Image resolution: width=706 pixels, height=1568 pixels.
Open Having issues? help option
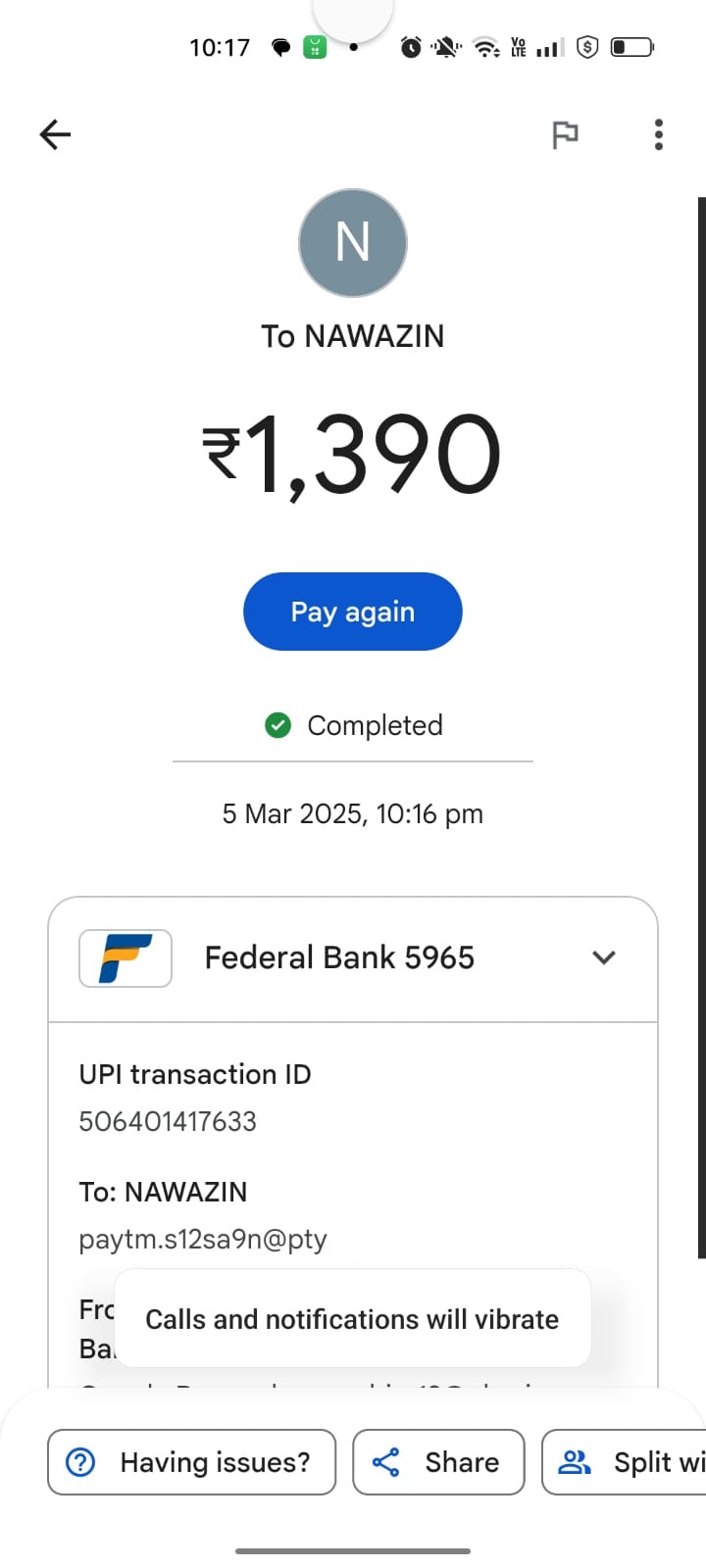[192, 1462]
